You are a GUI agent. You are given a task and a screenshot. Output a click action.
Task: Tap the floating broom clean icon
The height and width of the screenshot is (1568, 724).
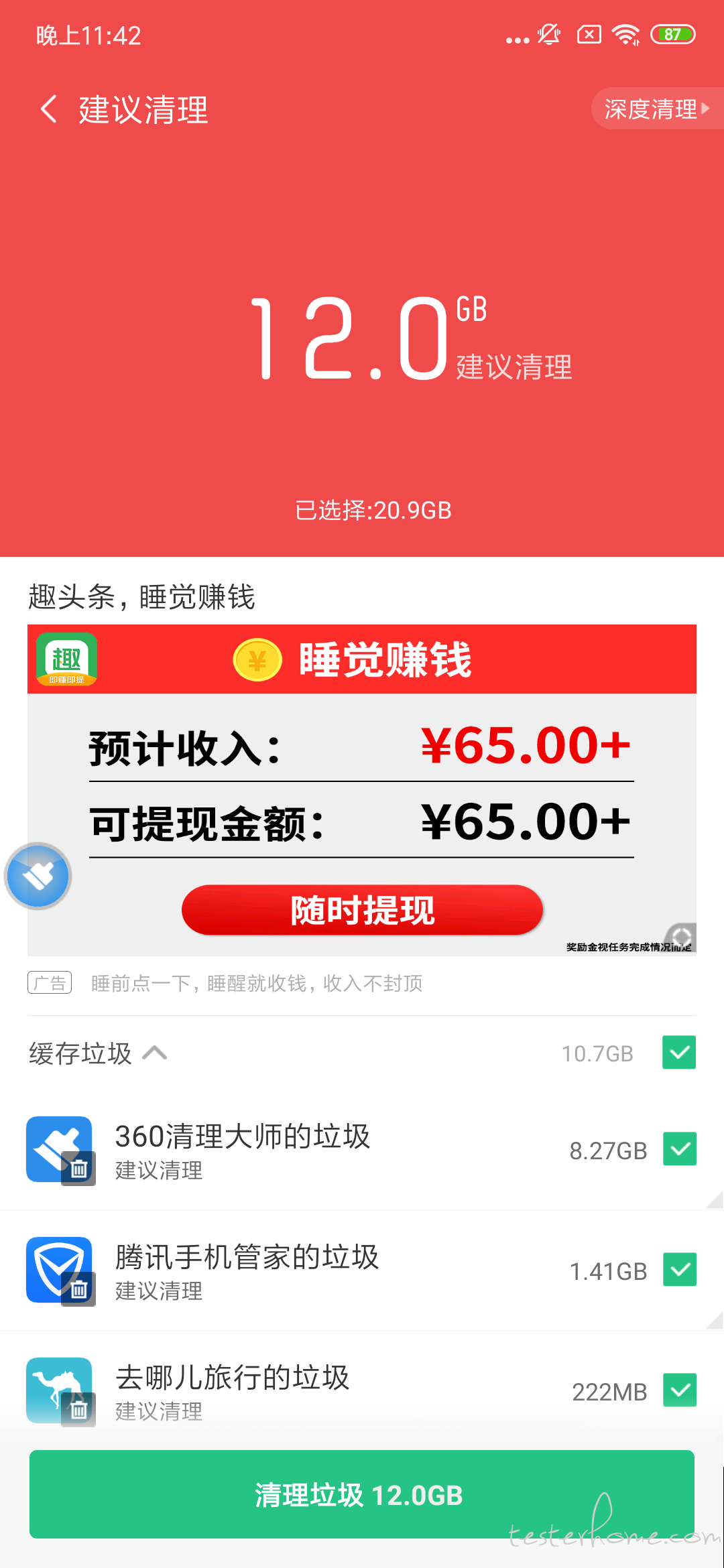click(x=38, y=876)
